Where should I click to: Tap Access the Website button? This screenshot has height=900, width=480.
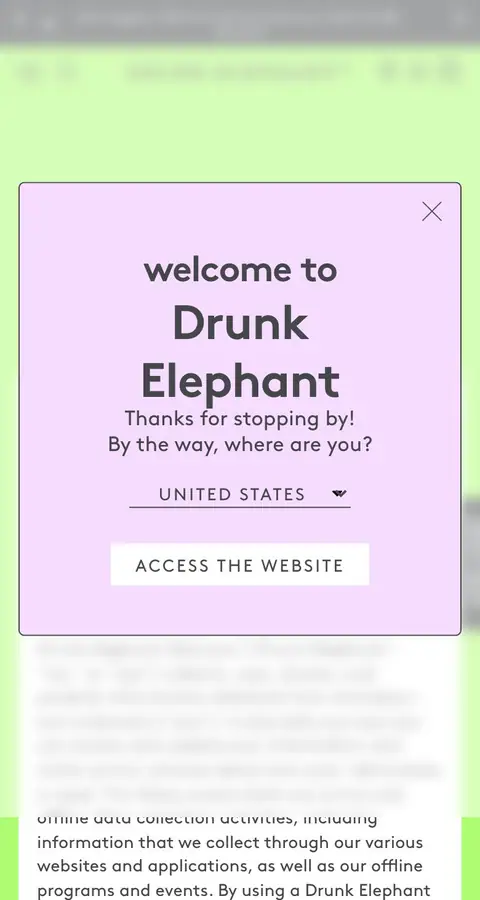click(239, 565)
